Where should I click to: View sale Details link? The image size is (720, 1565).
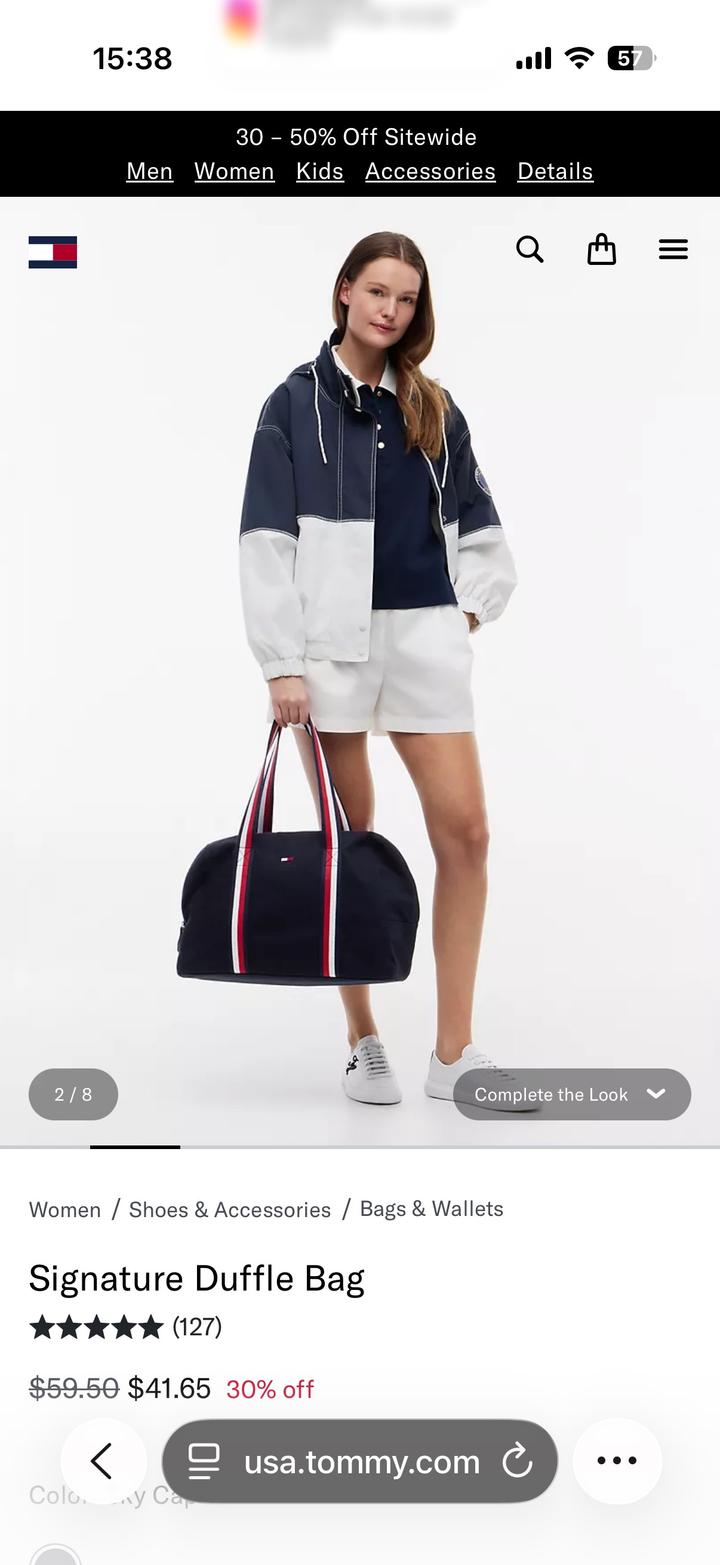tap(555, 171)
